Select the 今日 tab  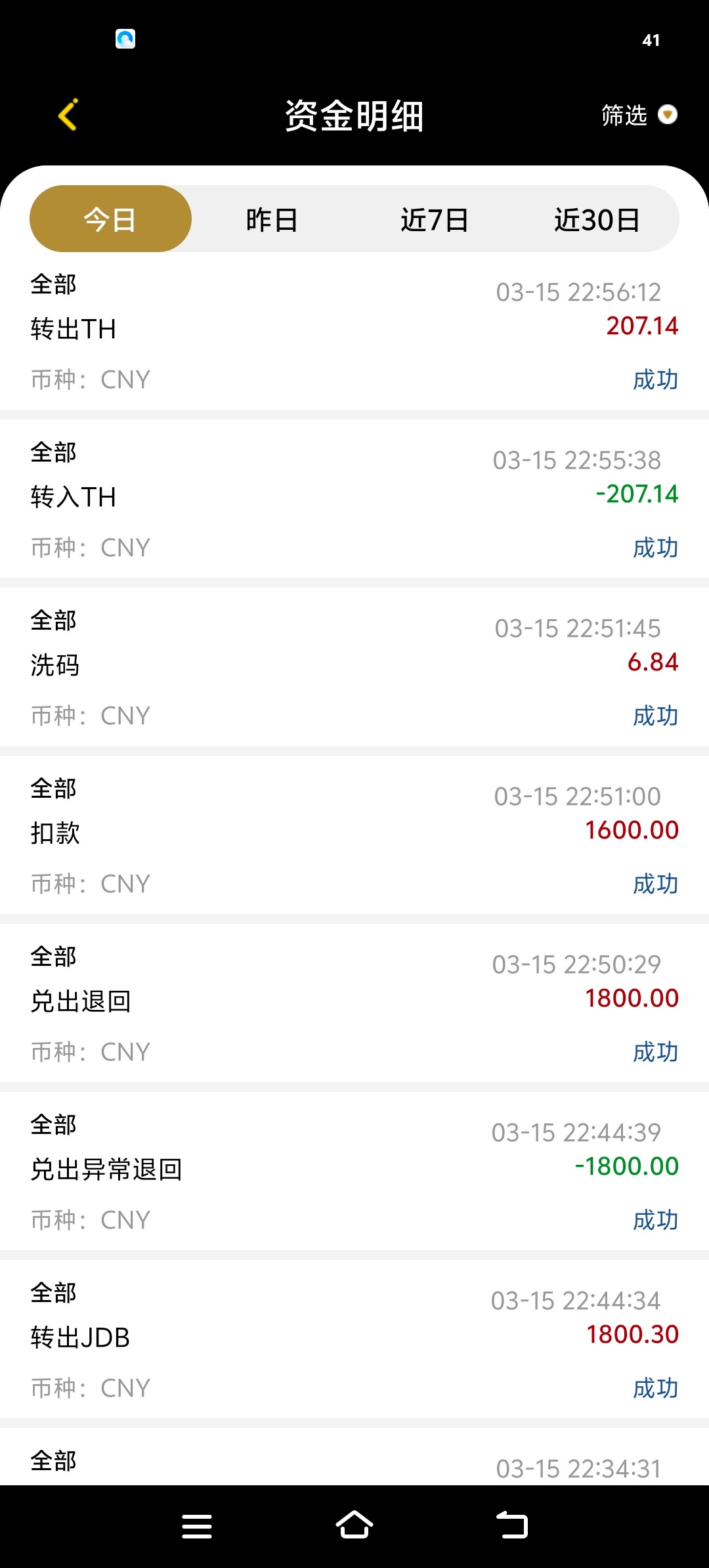110,219
